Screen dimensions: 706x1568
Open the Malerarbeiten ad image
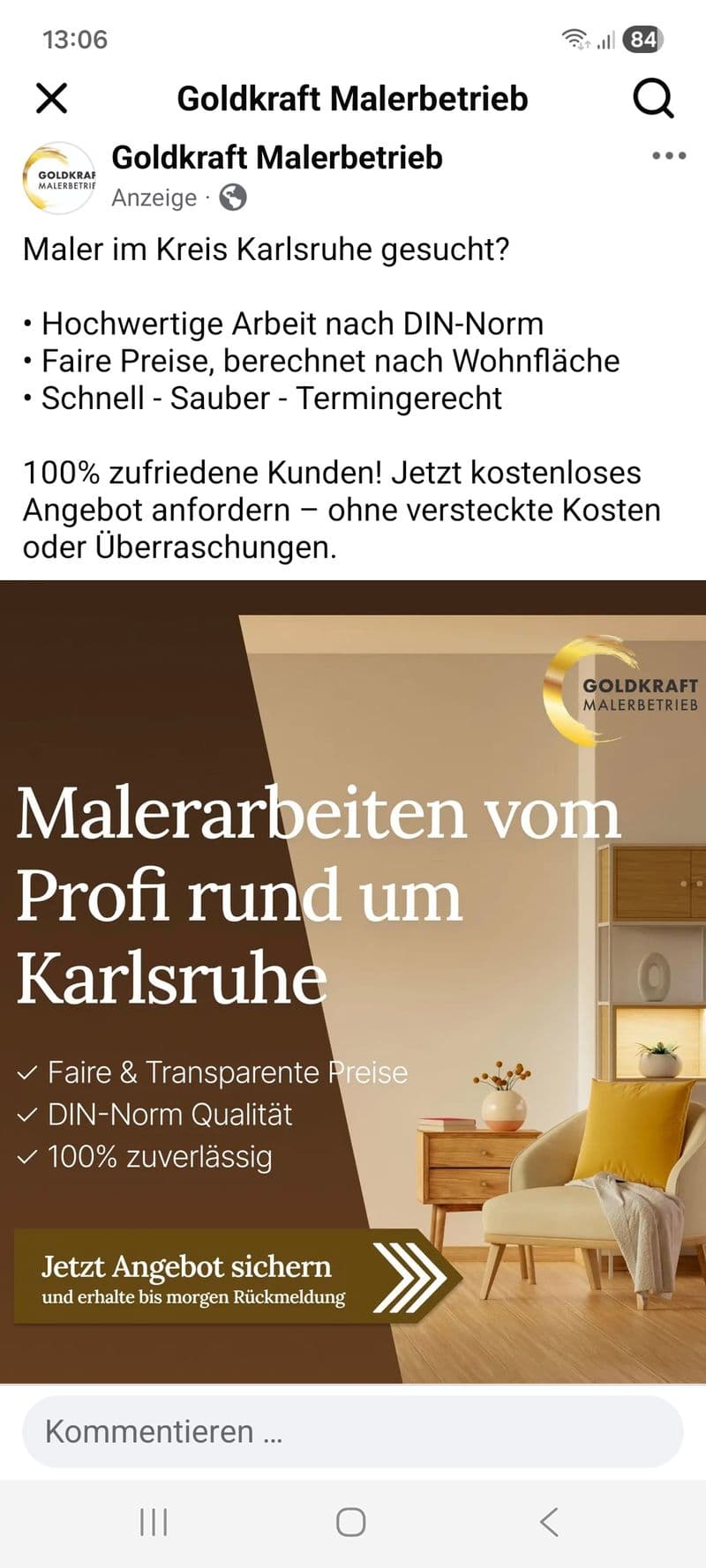[353, 981]
